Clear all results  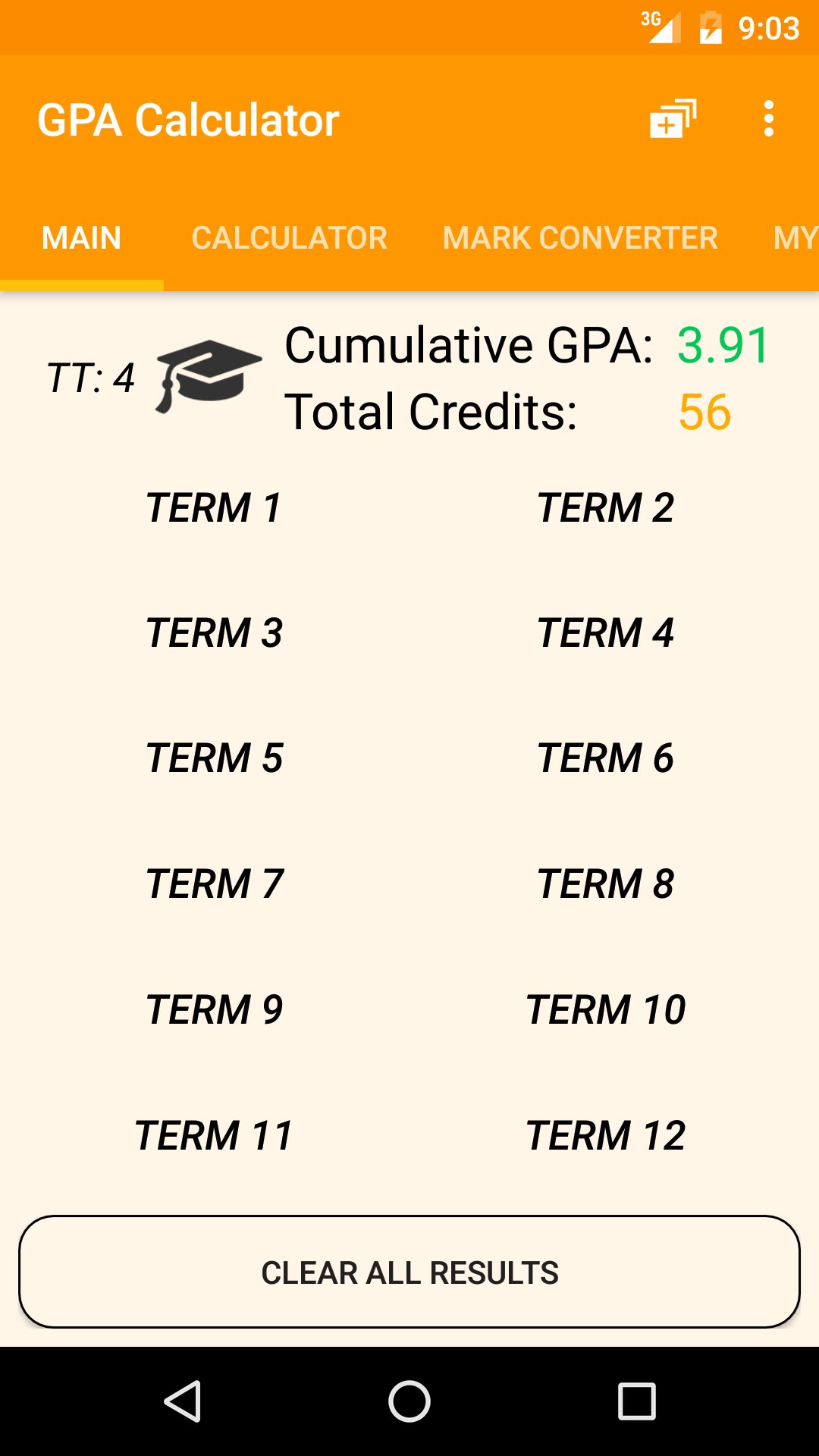pos(409,1272)
